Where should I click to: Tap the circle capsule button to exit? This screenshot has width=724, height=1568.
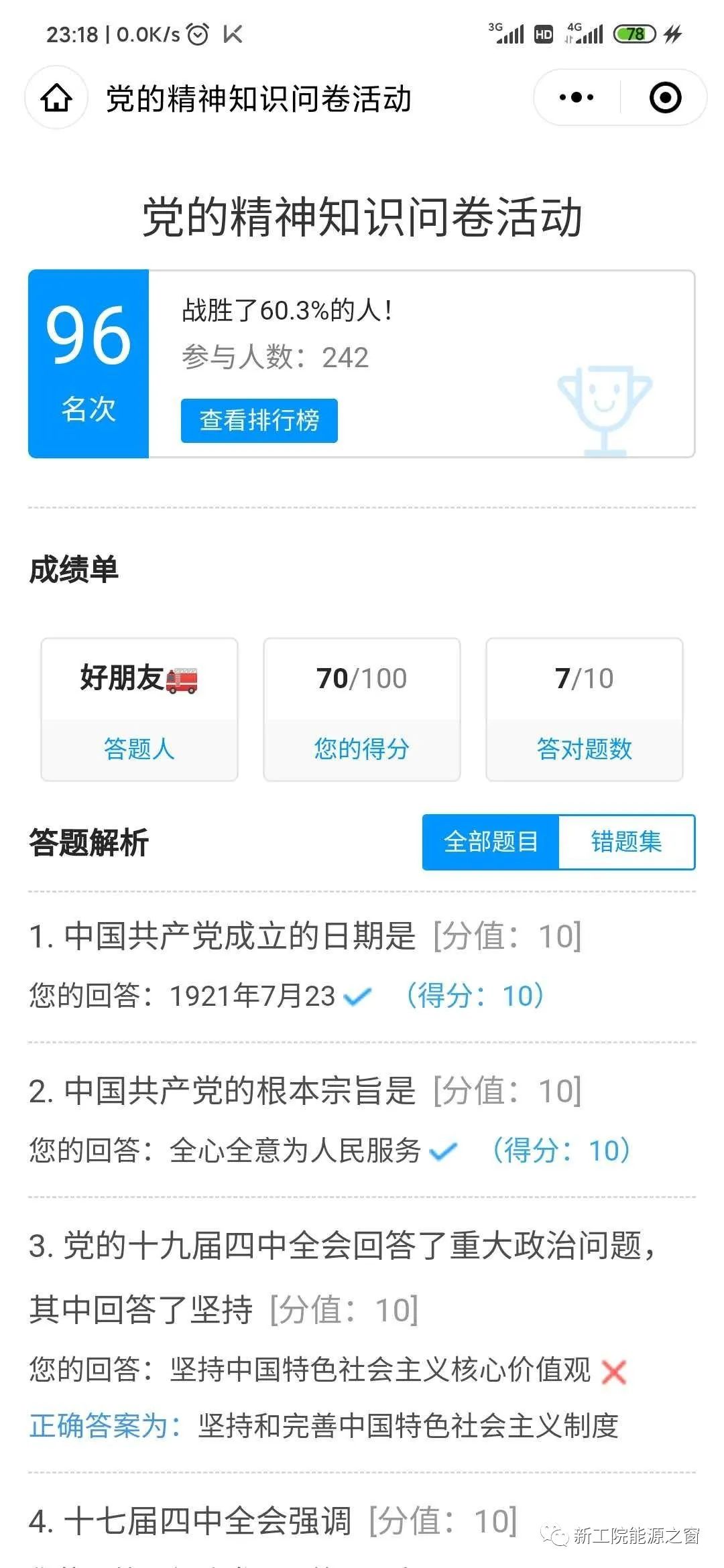click(664, 97)
